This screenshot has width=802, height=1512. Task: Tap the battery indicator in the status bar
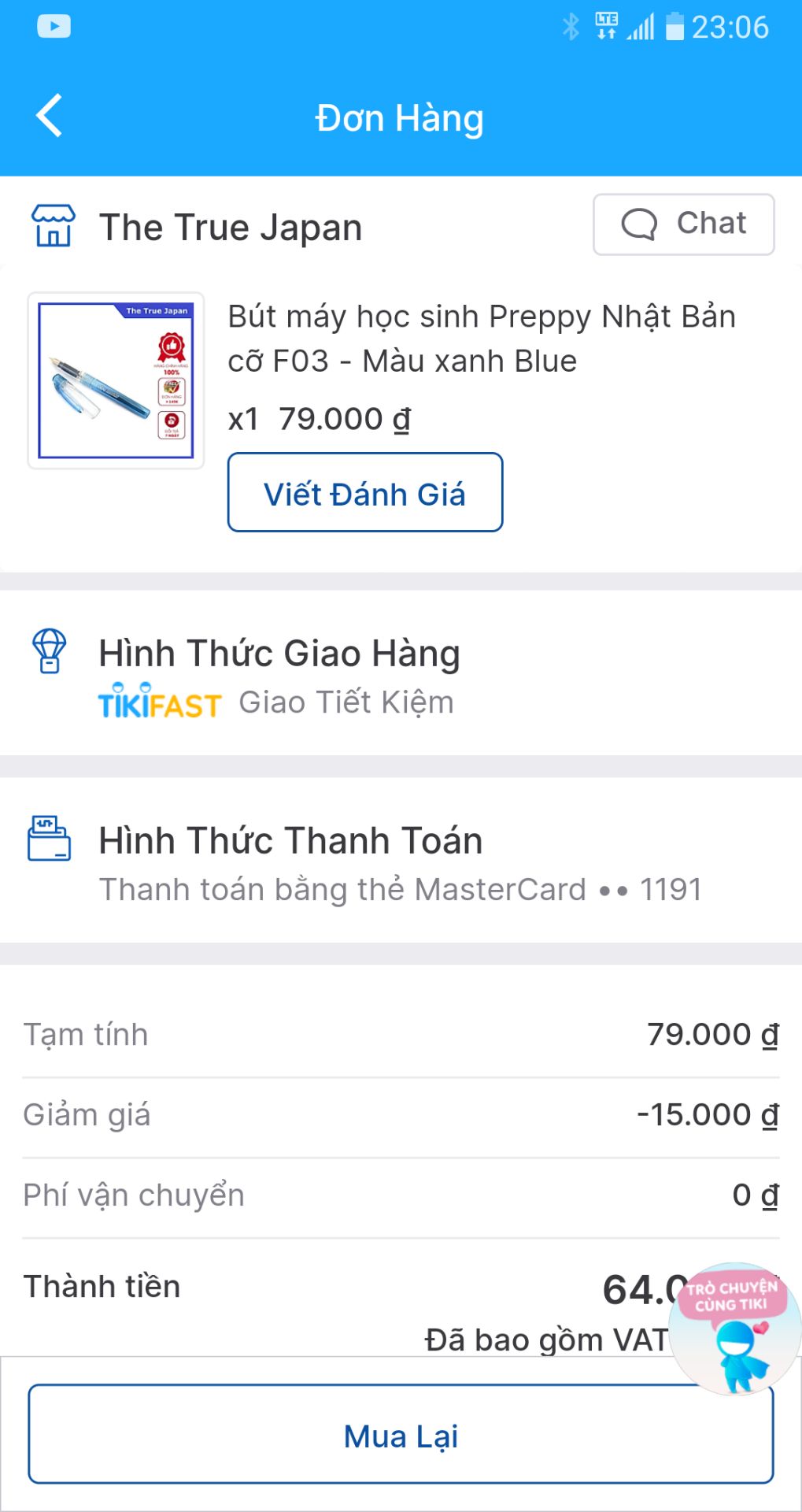tap(671, 24)
